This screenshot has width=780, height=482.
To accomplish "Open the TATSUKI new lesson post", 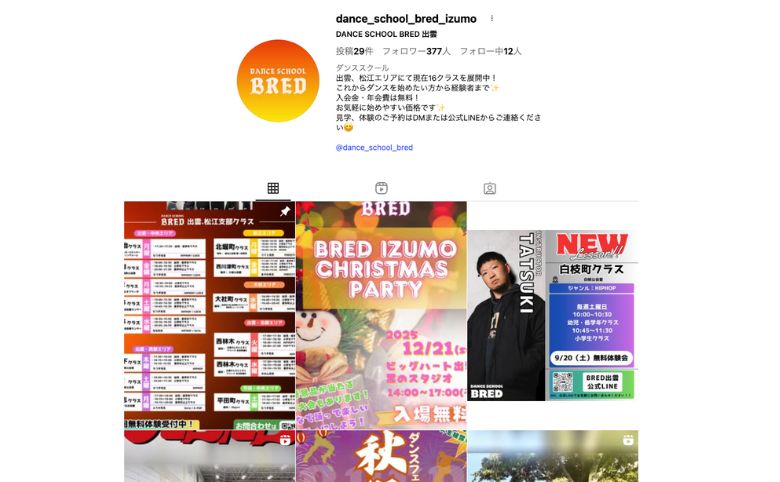I will 552,315.
